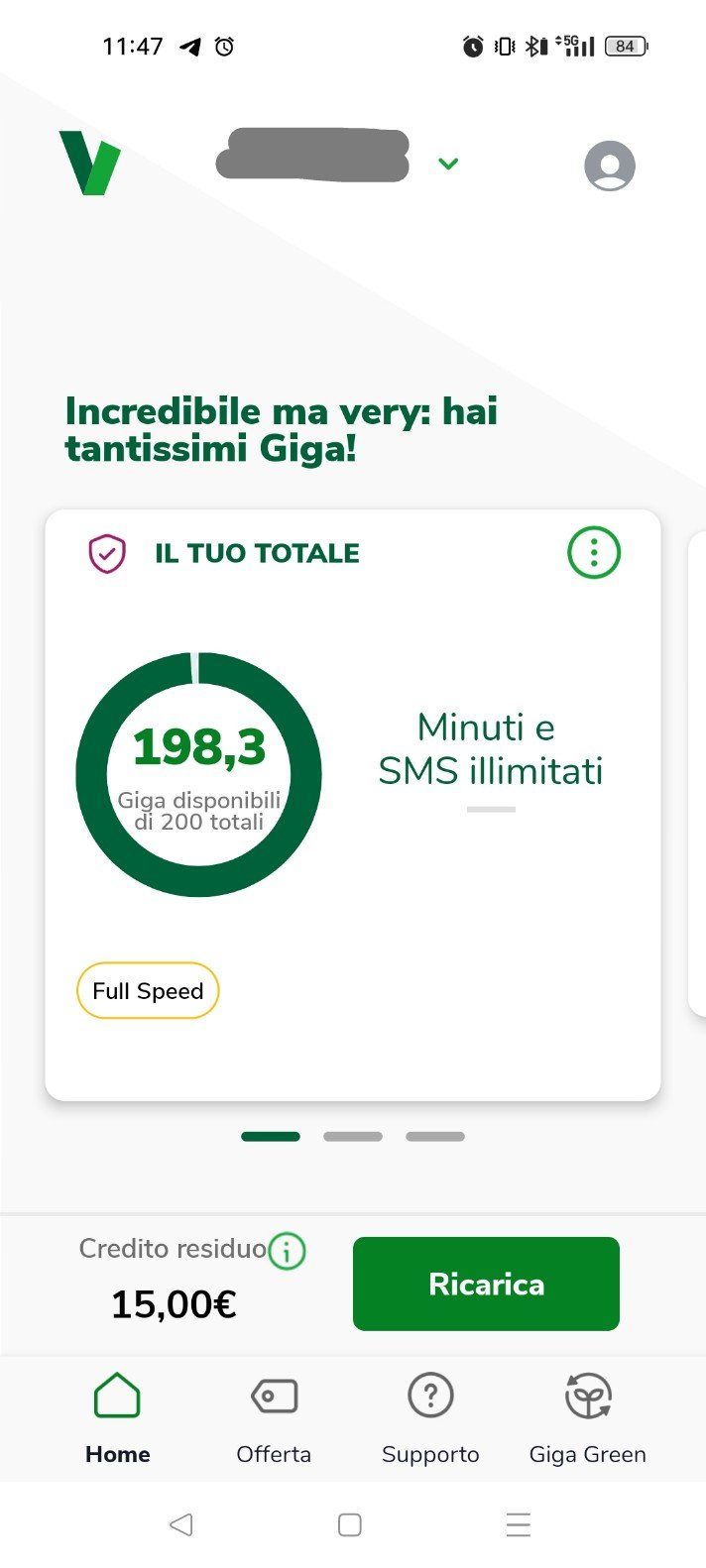Screen dimensions: 706x1568
Task: Open the recent apps button
Action: pos(519,1524)
